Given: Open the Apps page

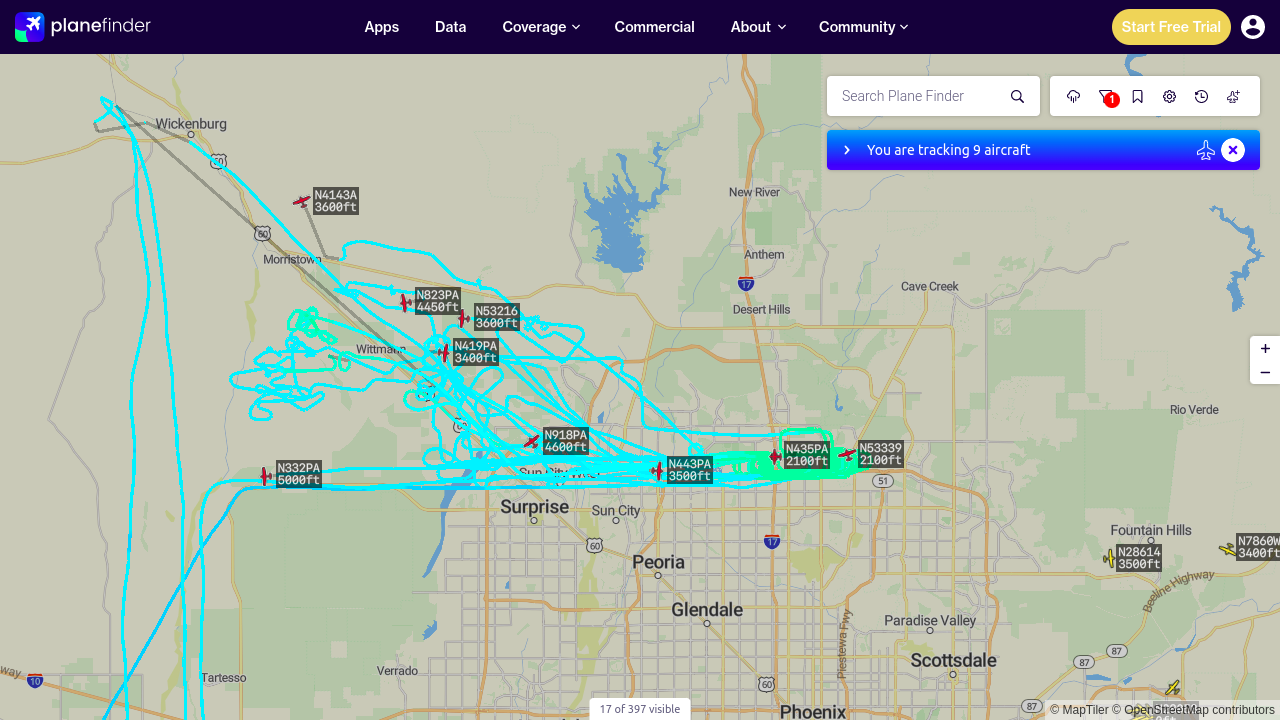Looking at the screenshot, I should coord(382,27).
